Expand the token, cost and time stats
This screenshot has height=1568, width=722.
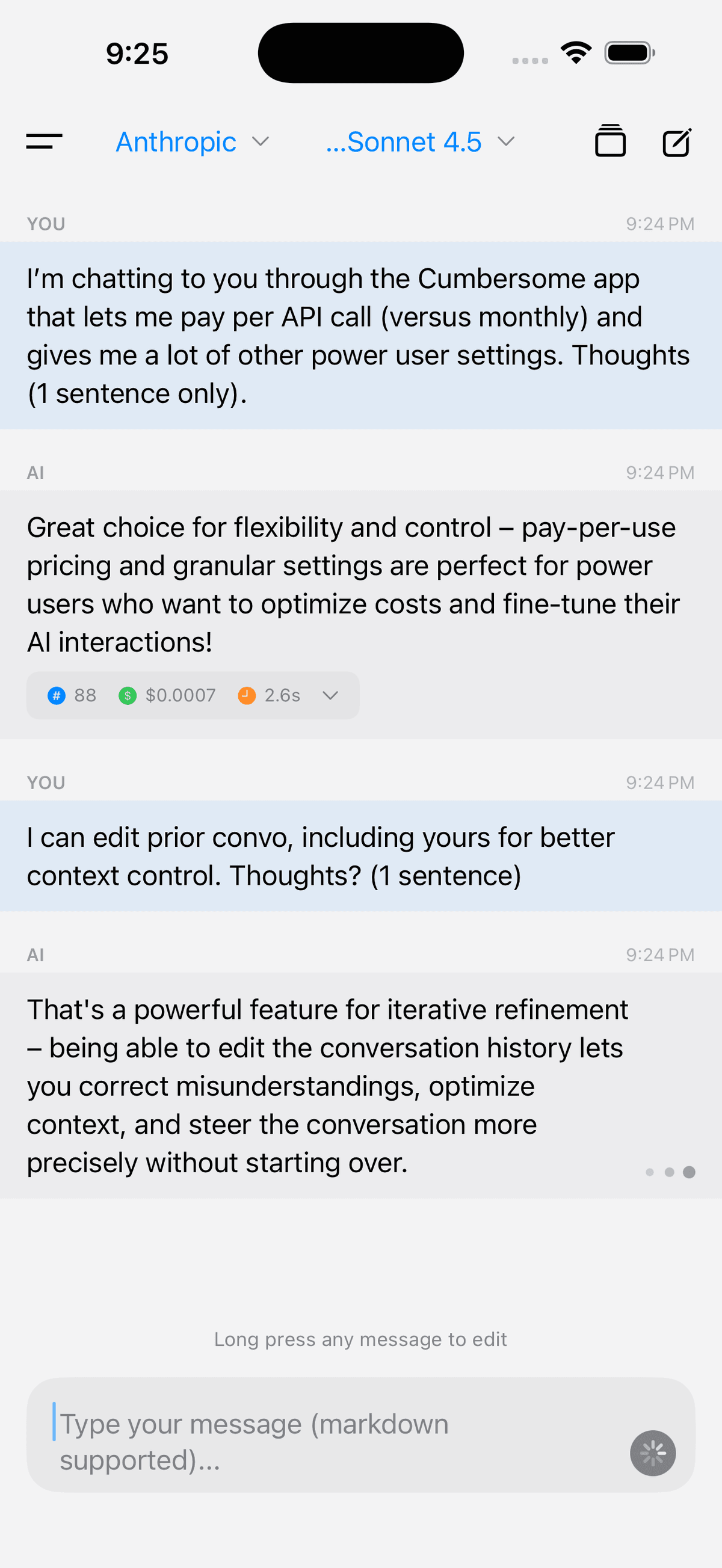(x=330, y=695)
